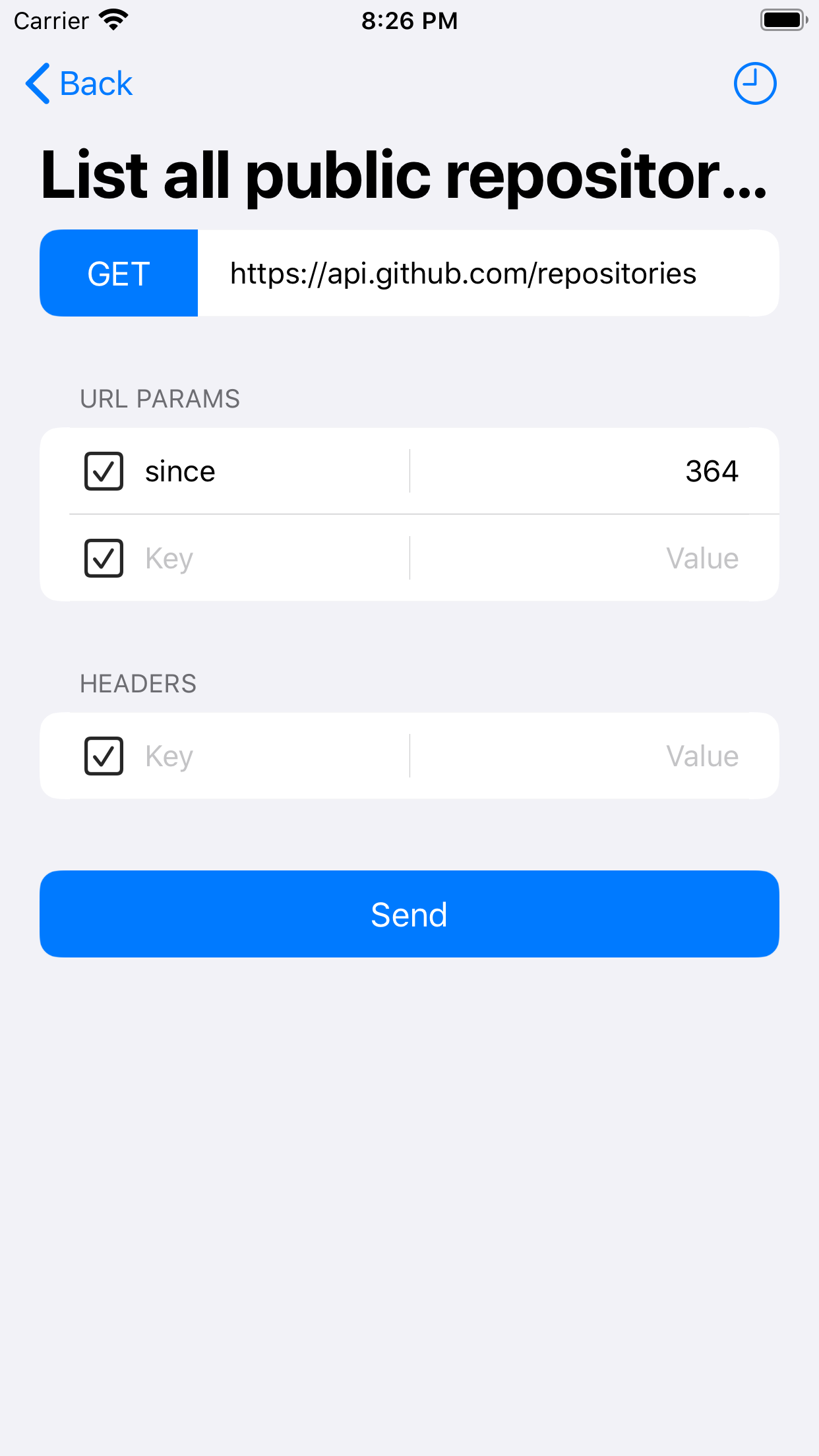
Task: Tap the checked box next to since
Action: coord(104,471)
